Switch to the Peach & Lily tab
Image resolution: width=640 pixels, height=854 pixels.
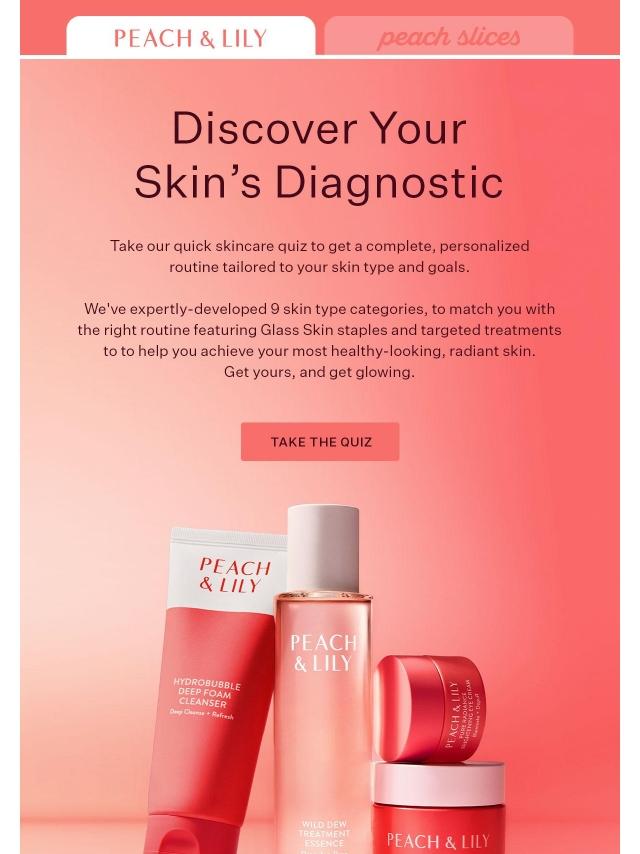pyautogui.click(x=190, y=38)
